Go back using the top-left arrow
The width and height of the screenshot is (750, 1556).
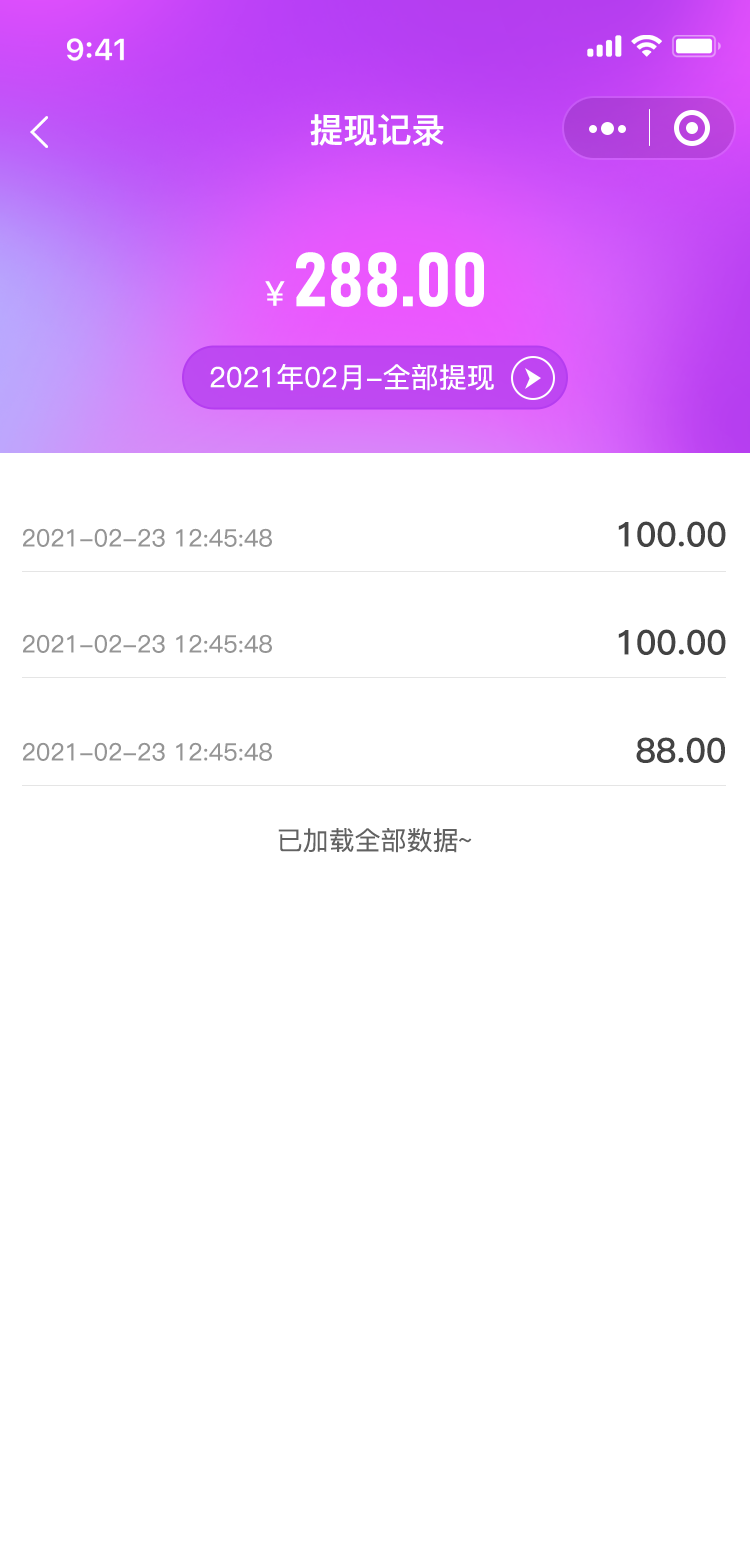(39, 131)
